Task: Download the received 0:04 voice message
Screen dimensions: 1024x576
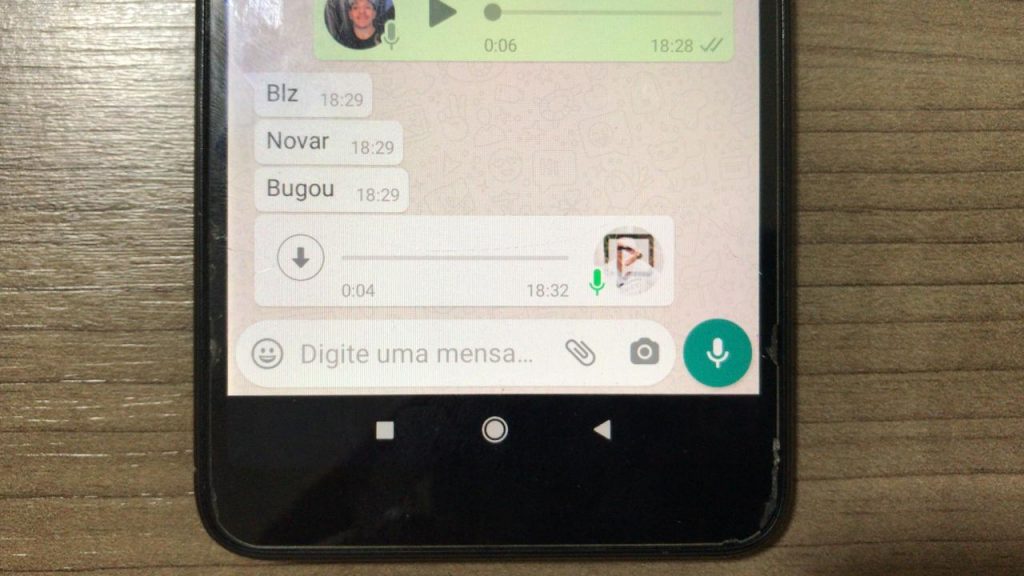Action: pyautogui.click(x=300, y=259)
